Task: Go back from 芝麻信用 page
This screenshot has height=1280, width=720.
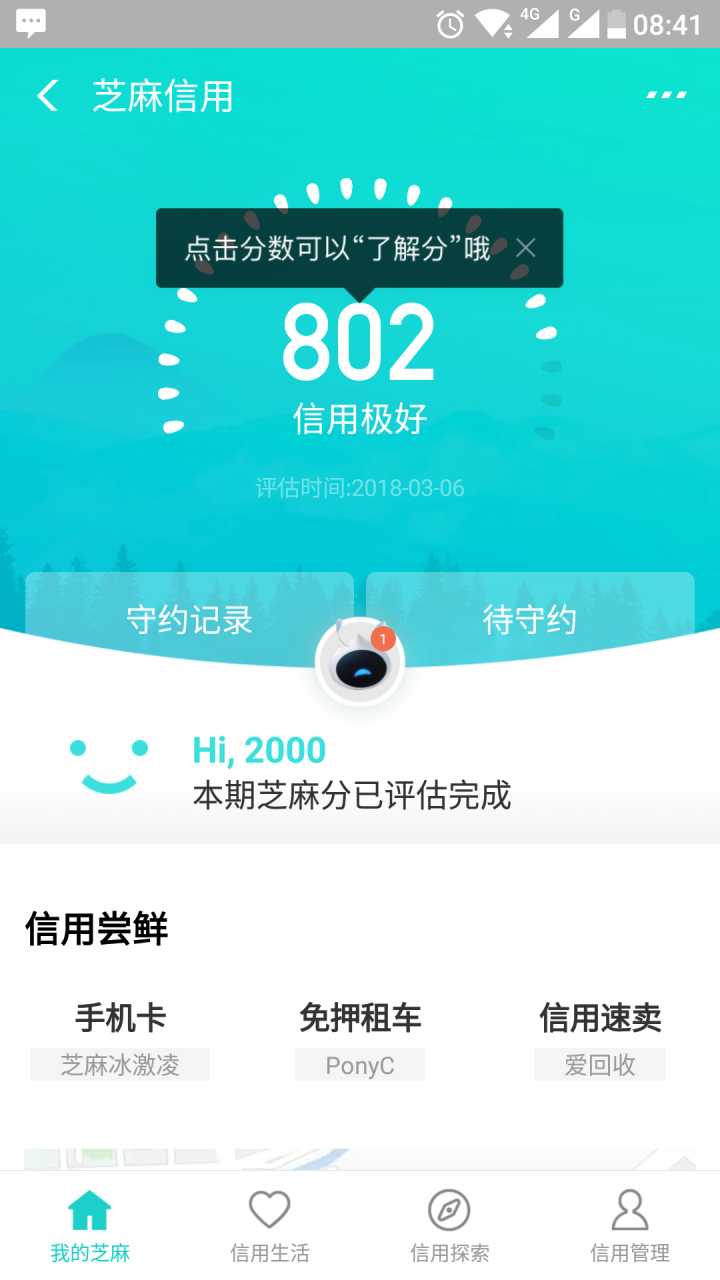Action: pos(47,96)
